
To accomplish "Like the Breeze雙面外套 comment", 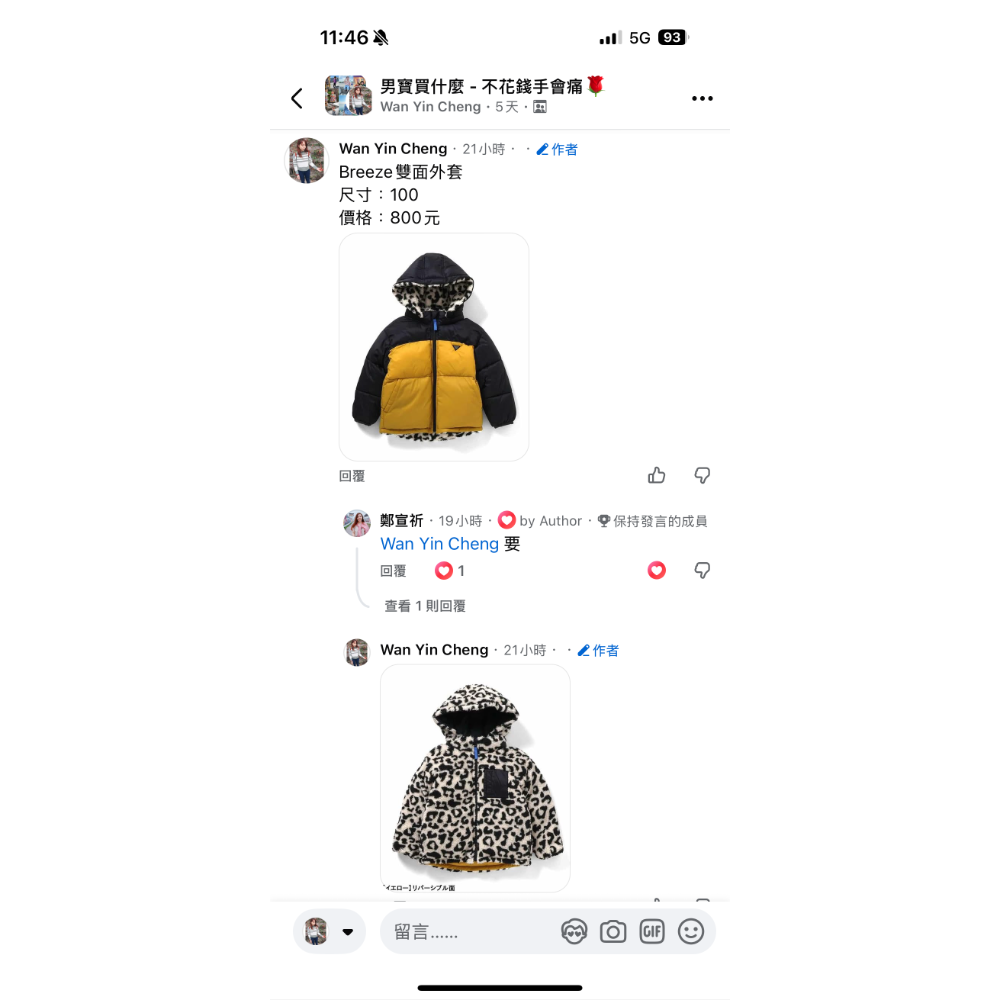I will (x=656, y=475).
